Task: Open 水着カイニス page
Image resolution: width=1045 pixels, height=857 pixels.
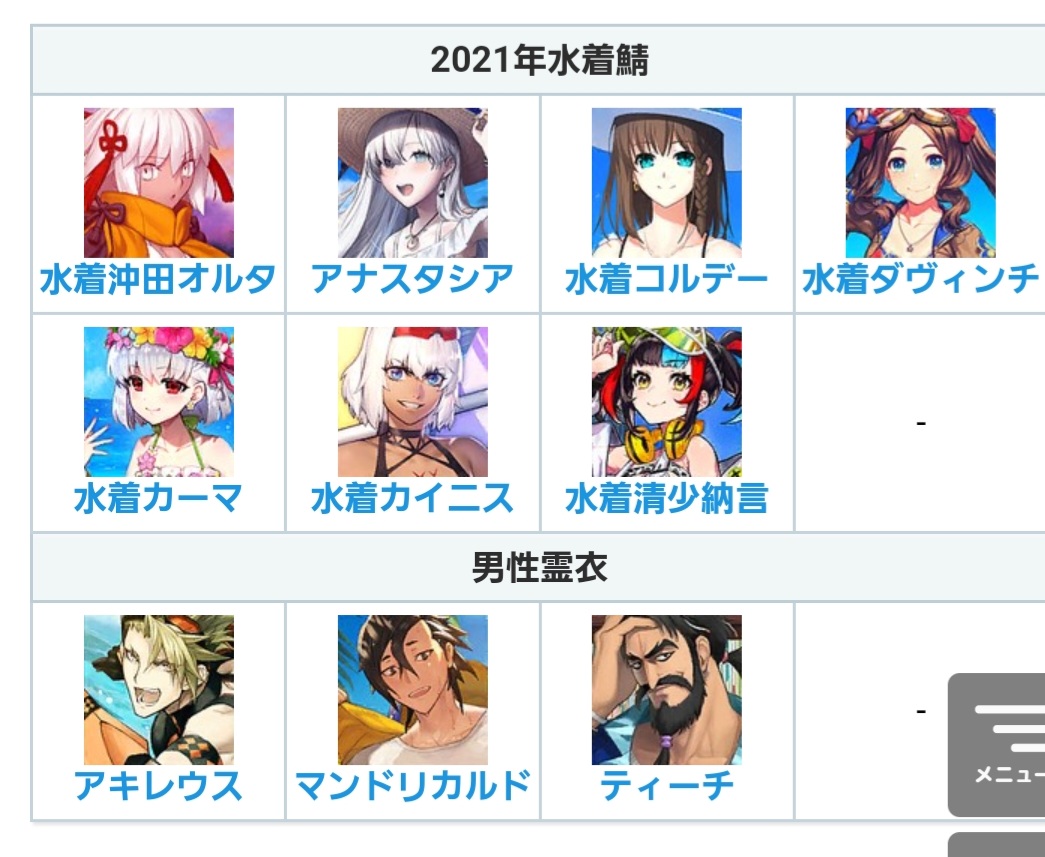Action: point(413,498)
